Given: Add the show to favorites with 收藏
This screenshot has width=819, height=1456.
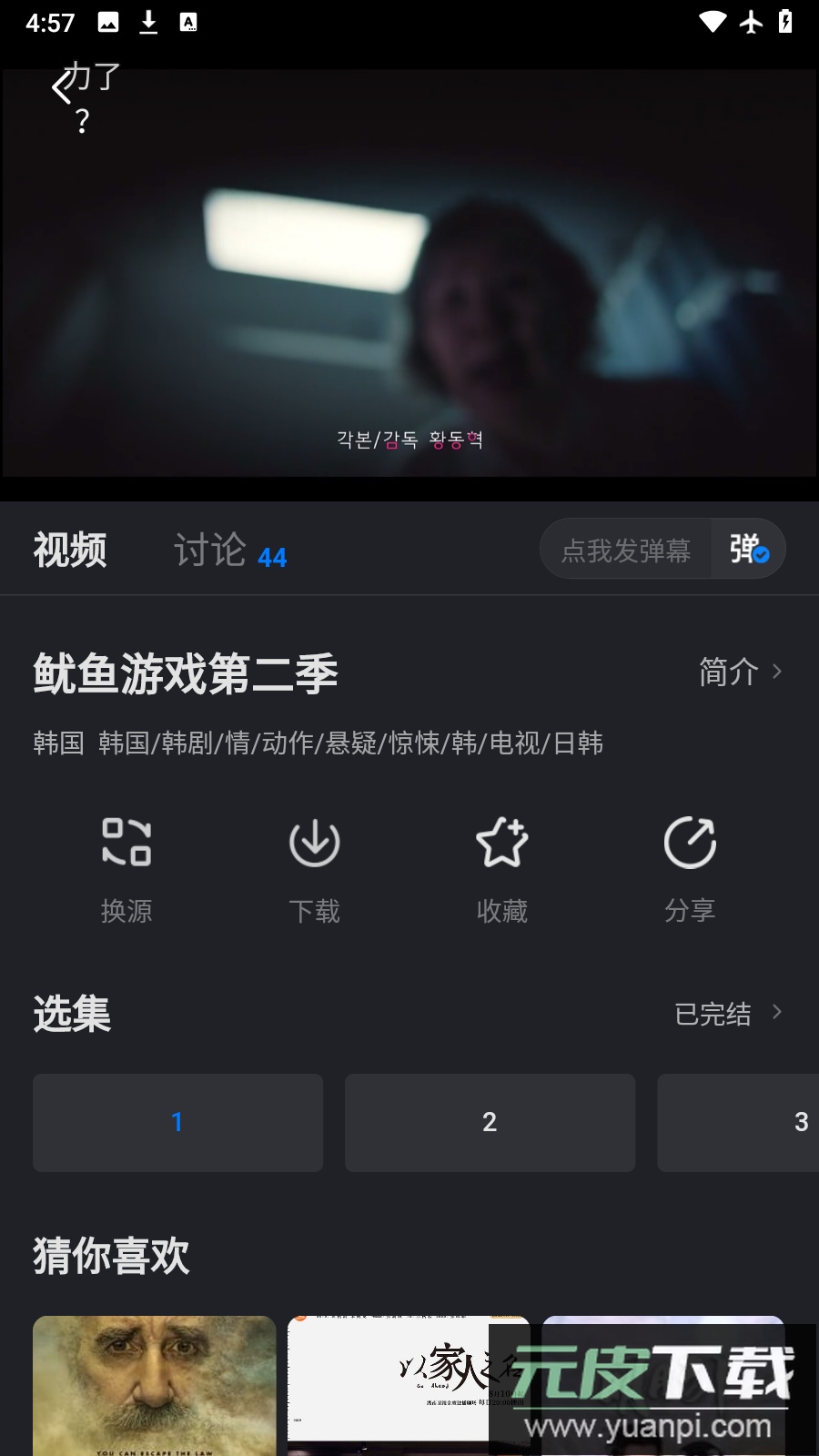Looking at the screenshot, I should (502, 869).
